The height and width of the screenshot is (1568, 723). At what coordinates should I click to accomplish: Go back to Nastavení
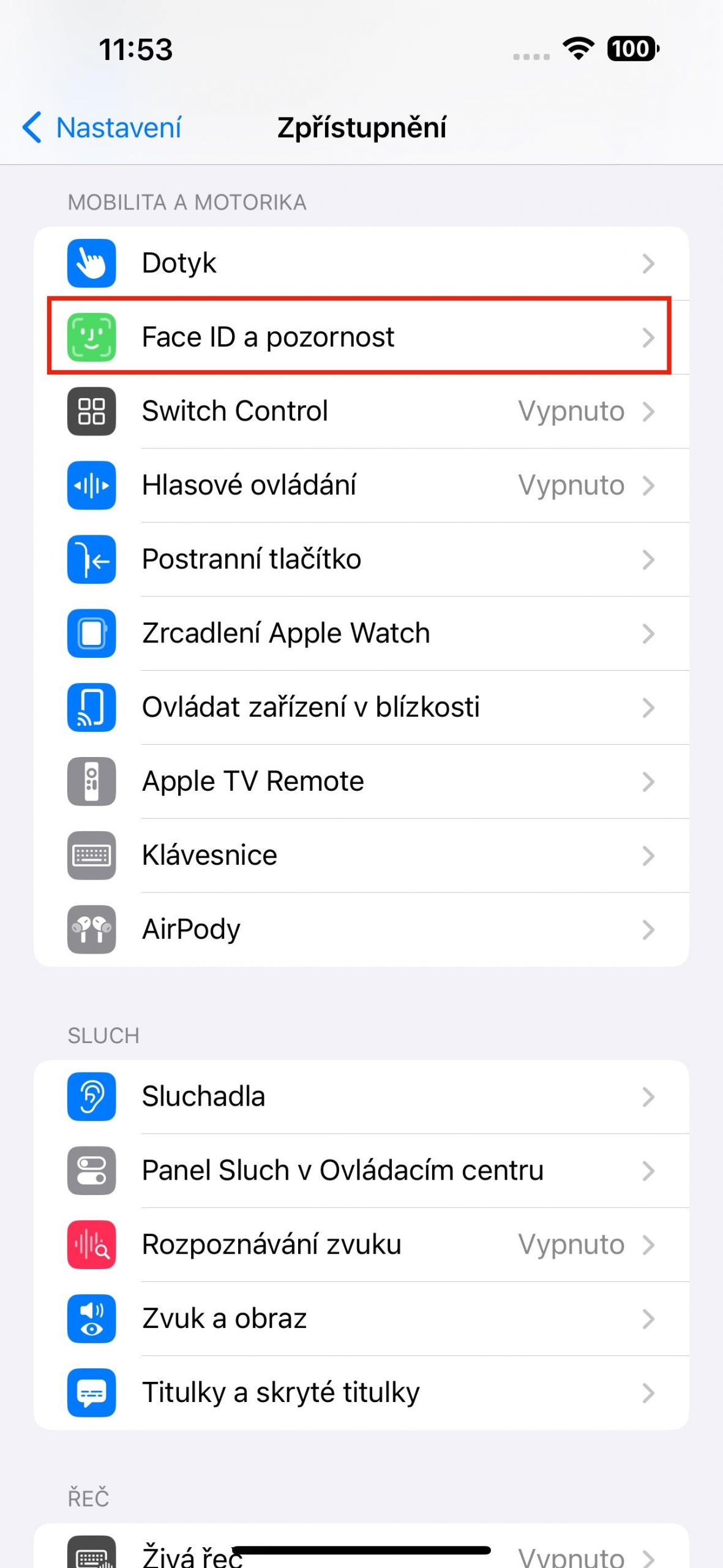(x=102, y=127)
